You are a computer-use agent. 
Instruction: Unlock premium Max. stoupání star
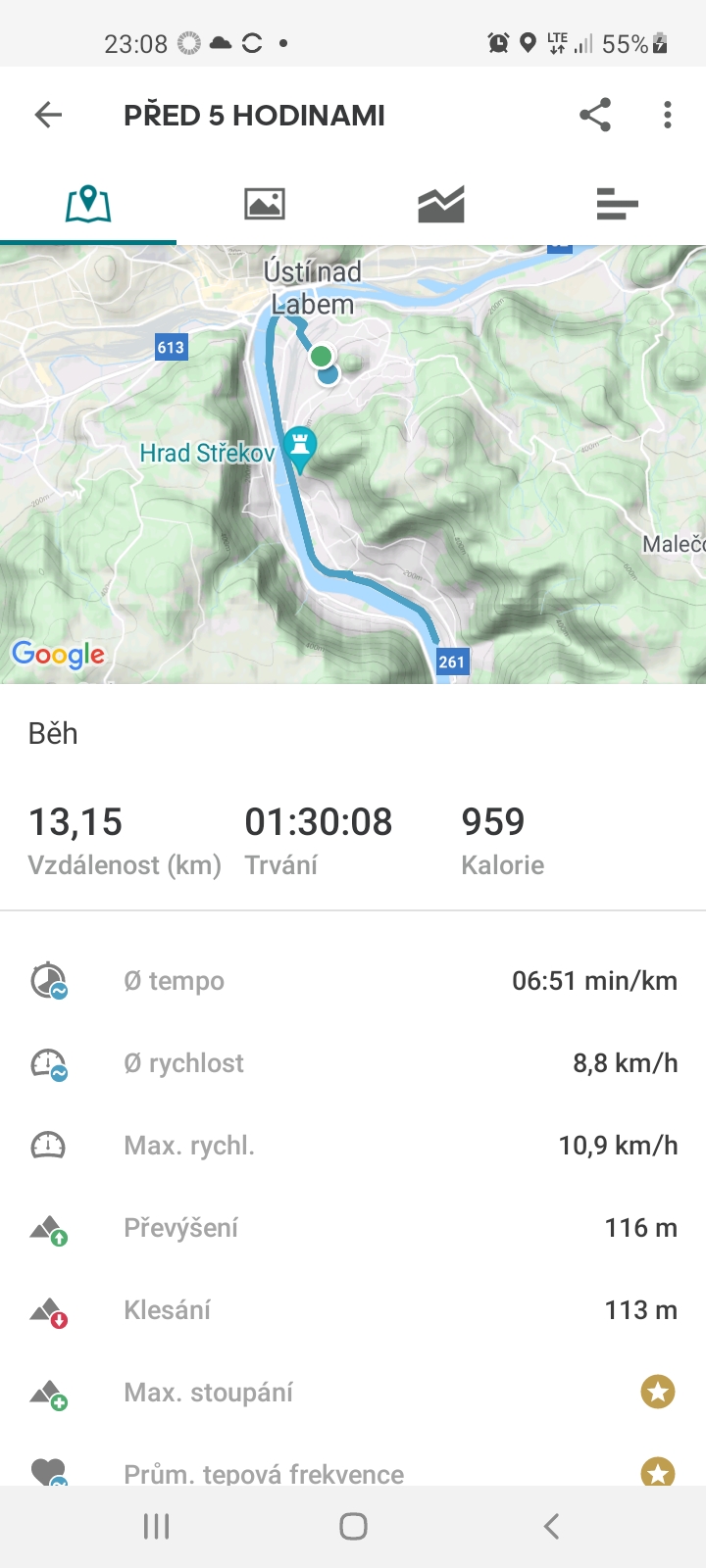point(658,1392)
